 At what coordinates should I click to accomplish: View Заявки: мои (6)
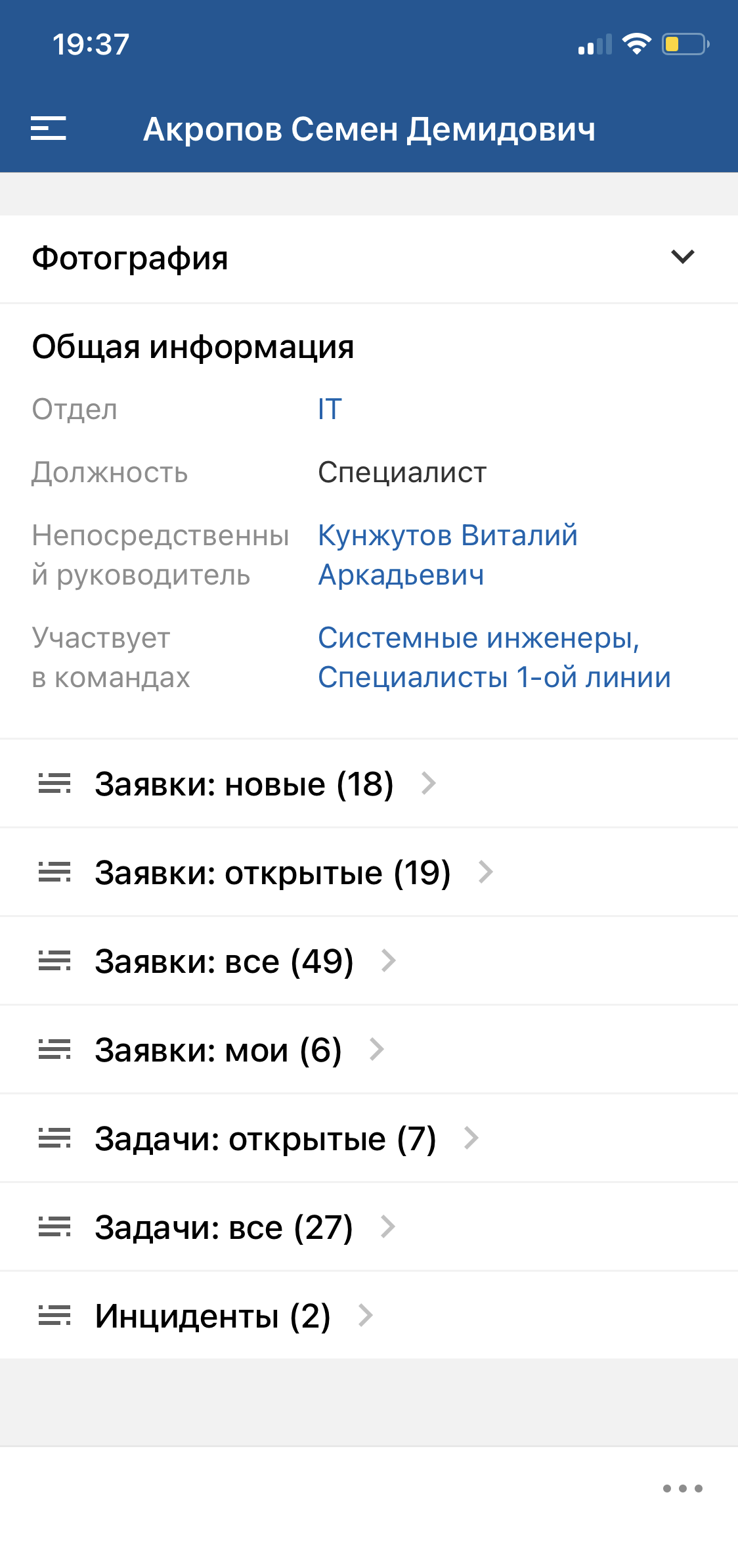(218, 1050)
